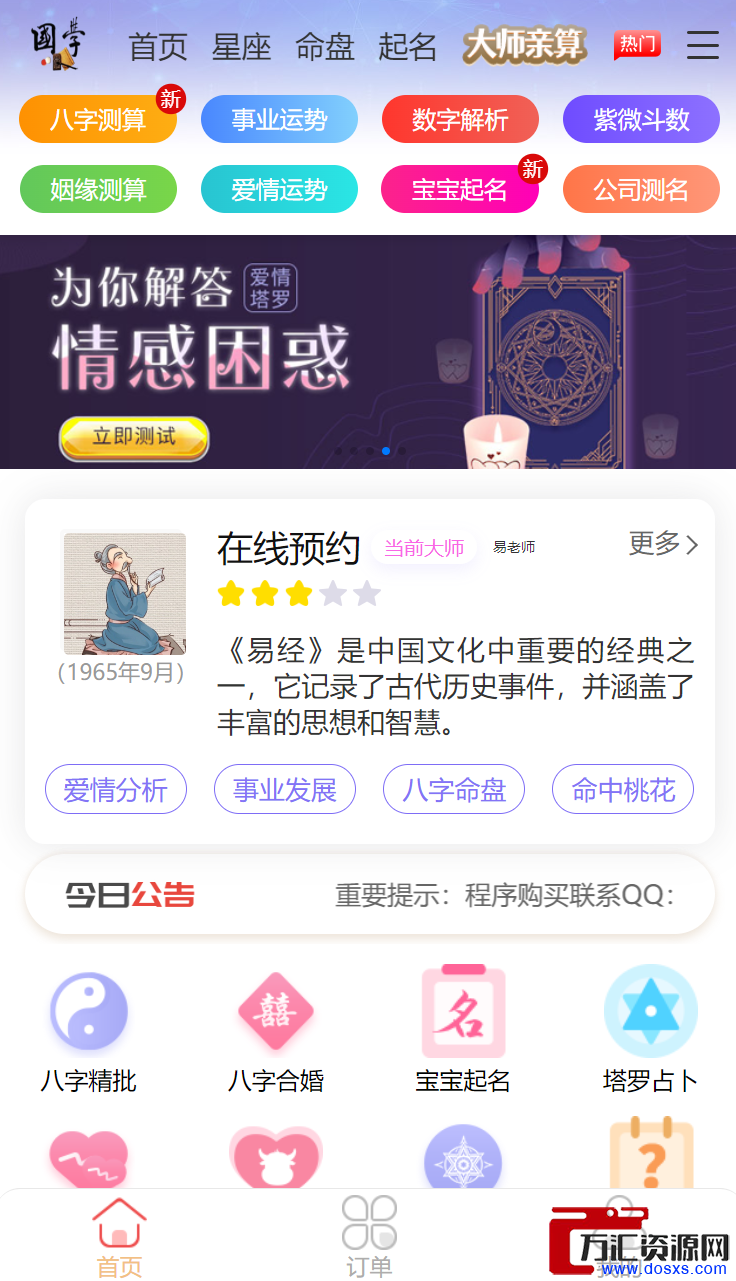Open the hamburger menu
736x1281 pixels.
click(702, 45)
